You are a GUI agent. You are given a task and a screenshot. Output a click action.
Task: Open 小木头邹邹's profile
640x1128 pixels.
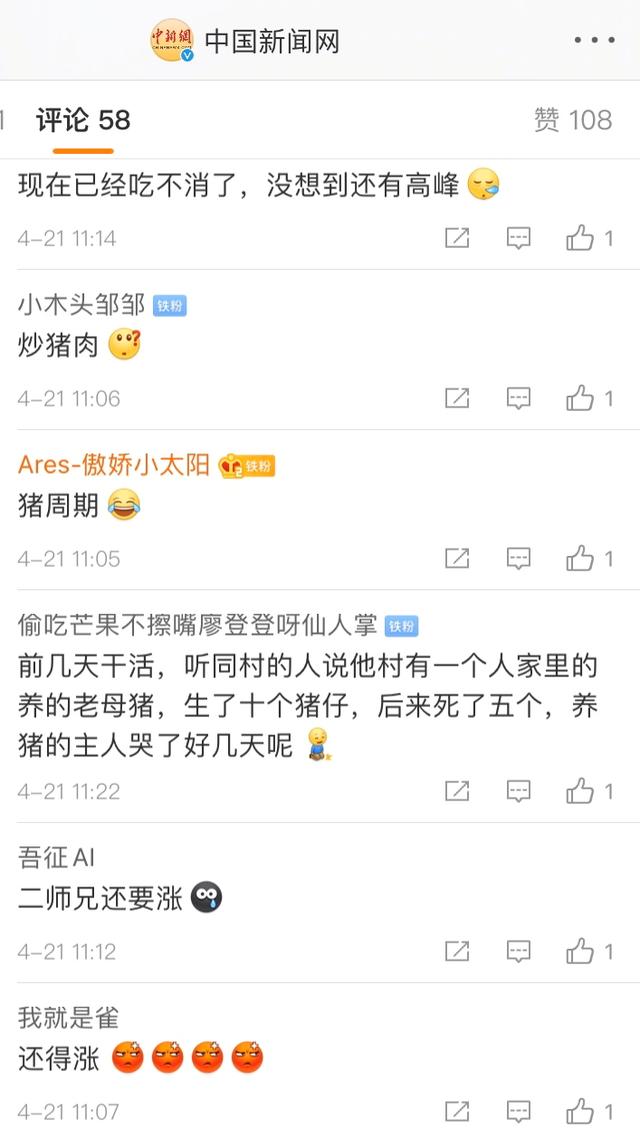point(81,305)
